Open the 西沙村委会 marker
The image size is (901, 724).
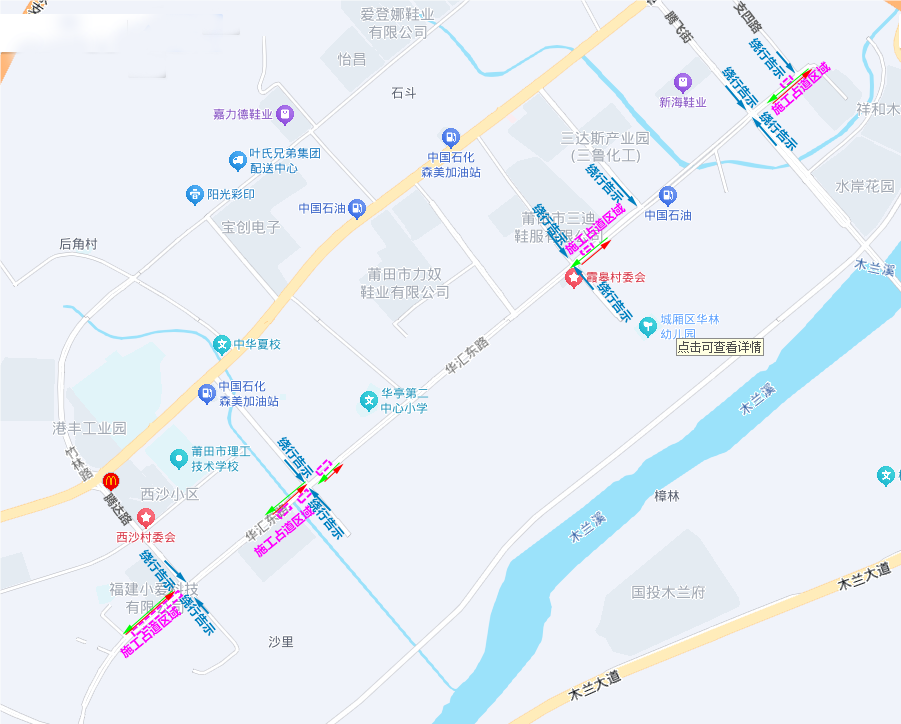tap(146, 518)
